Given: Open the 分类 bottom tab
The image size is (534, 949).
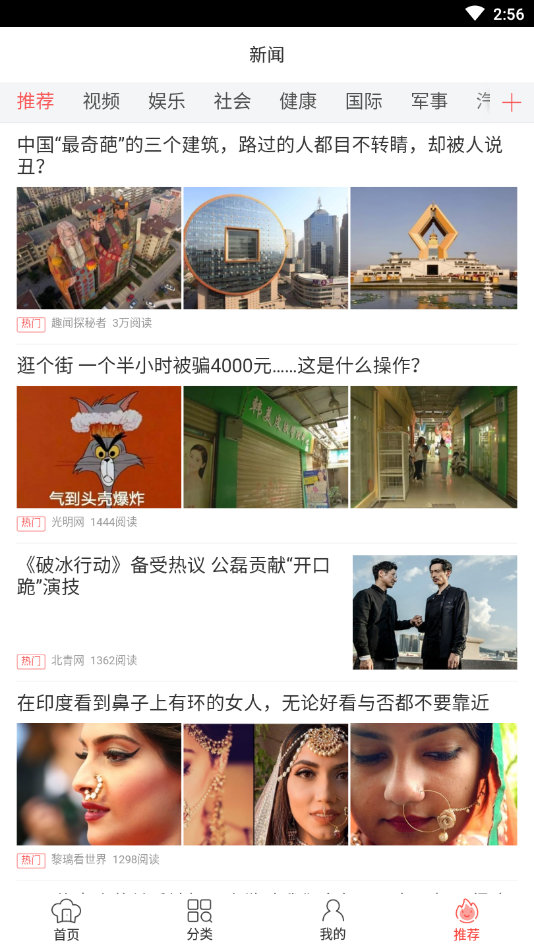Looking at the screenshot, I should (x=200, y=920).
